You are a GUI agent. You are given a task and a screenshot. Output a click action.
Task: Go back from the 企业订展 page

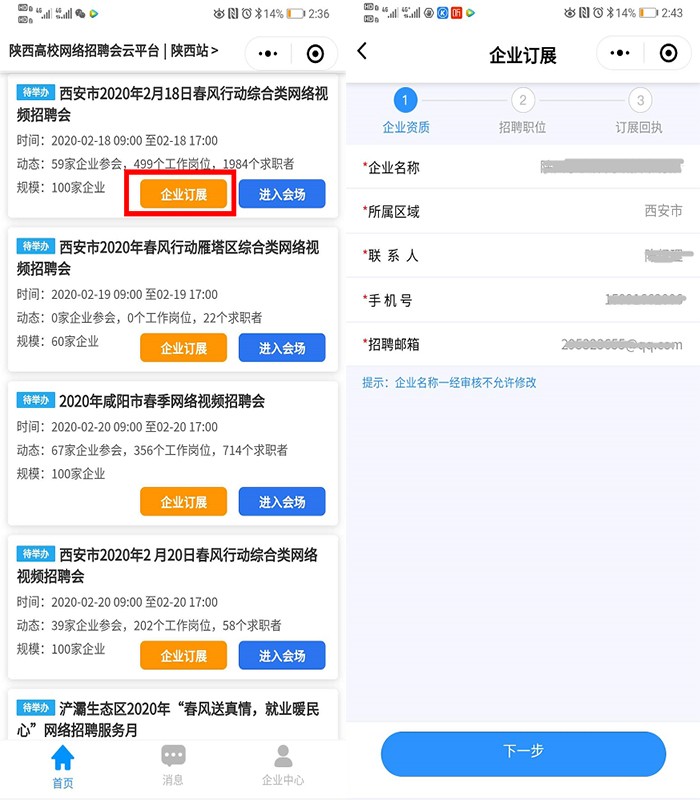(362, 52)
